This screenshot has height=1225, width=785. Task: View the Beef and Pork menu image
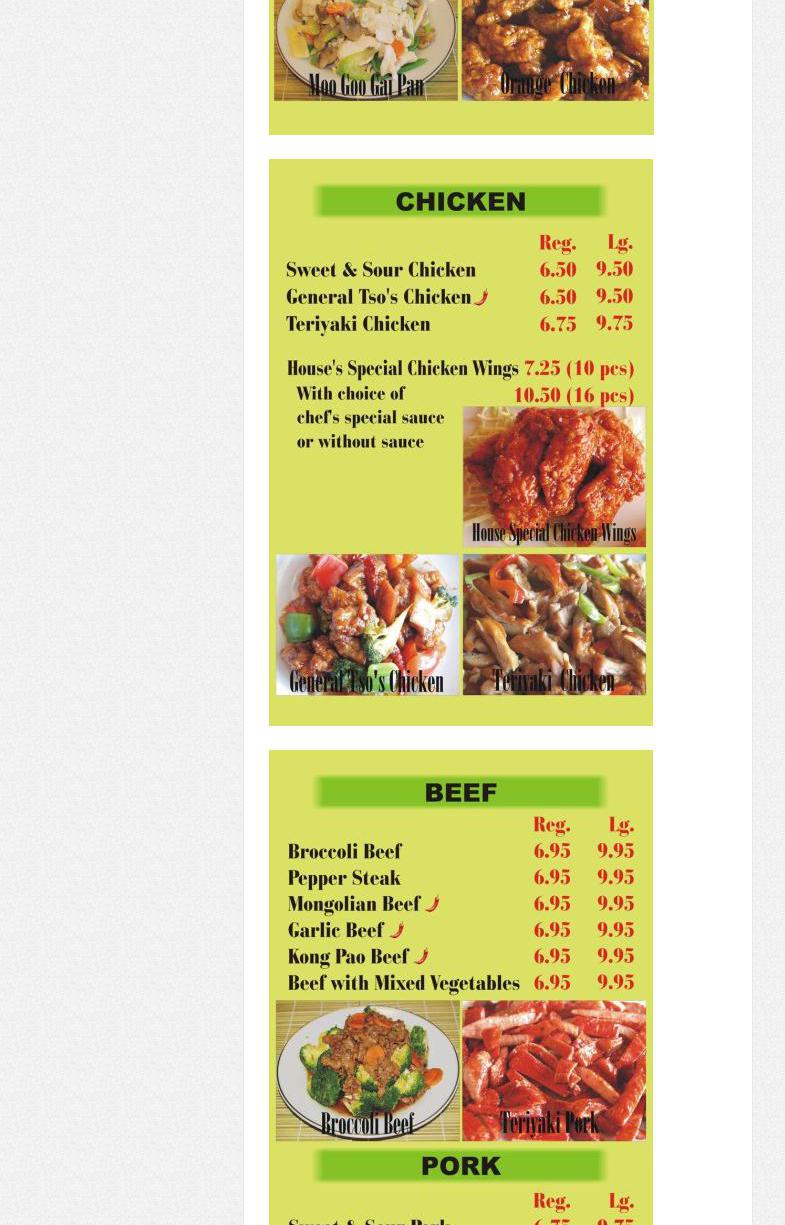[x=460, y=987]
